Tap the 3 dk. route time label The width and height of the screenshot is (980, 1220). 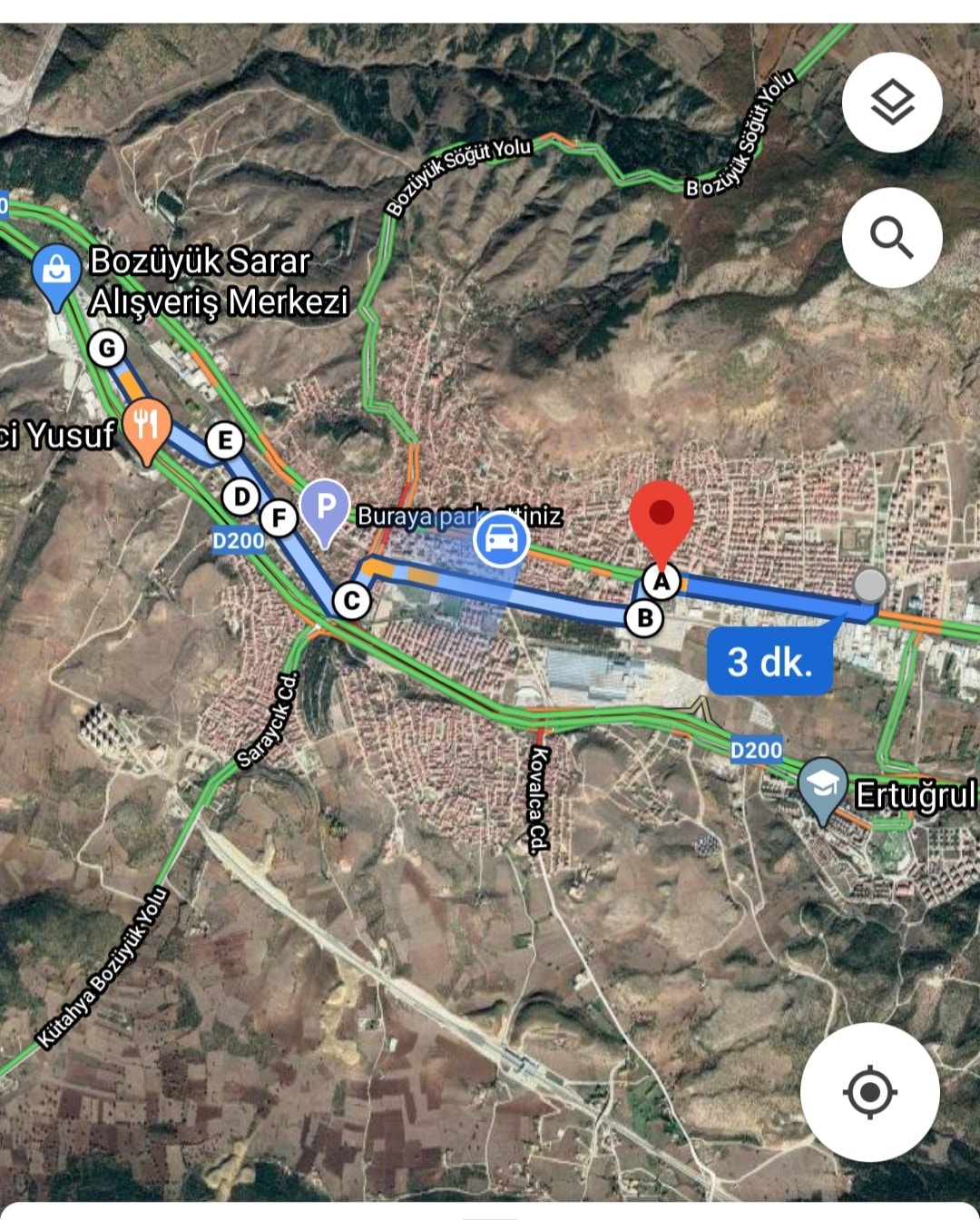click(769, 663)
